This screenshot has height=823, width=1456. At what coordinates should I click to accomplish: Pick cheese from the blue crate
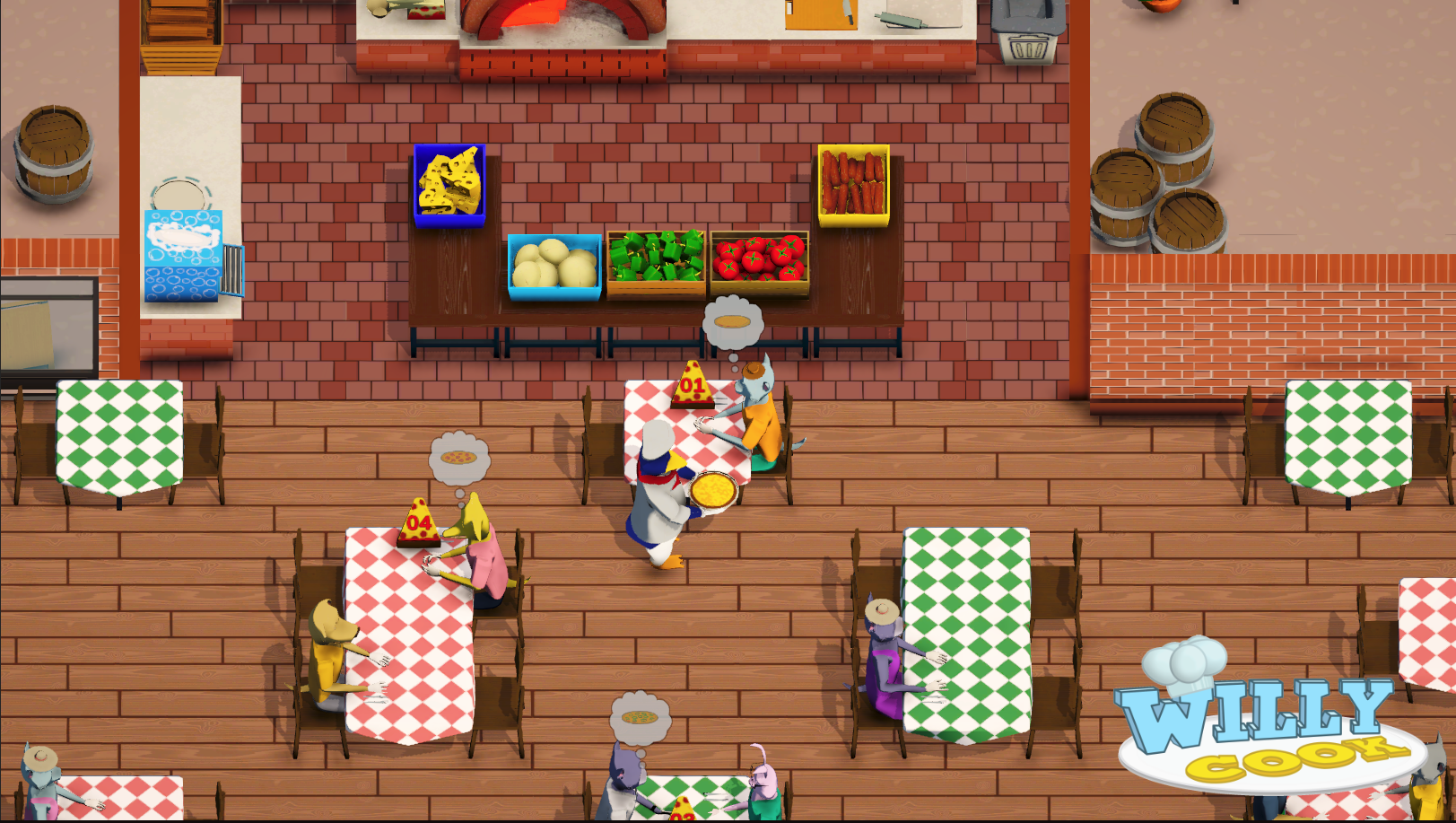[x=449, y=183]
